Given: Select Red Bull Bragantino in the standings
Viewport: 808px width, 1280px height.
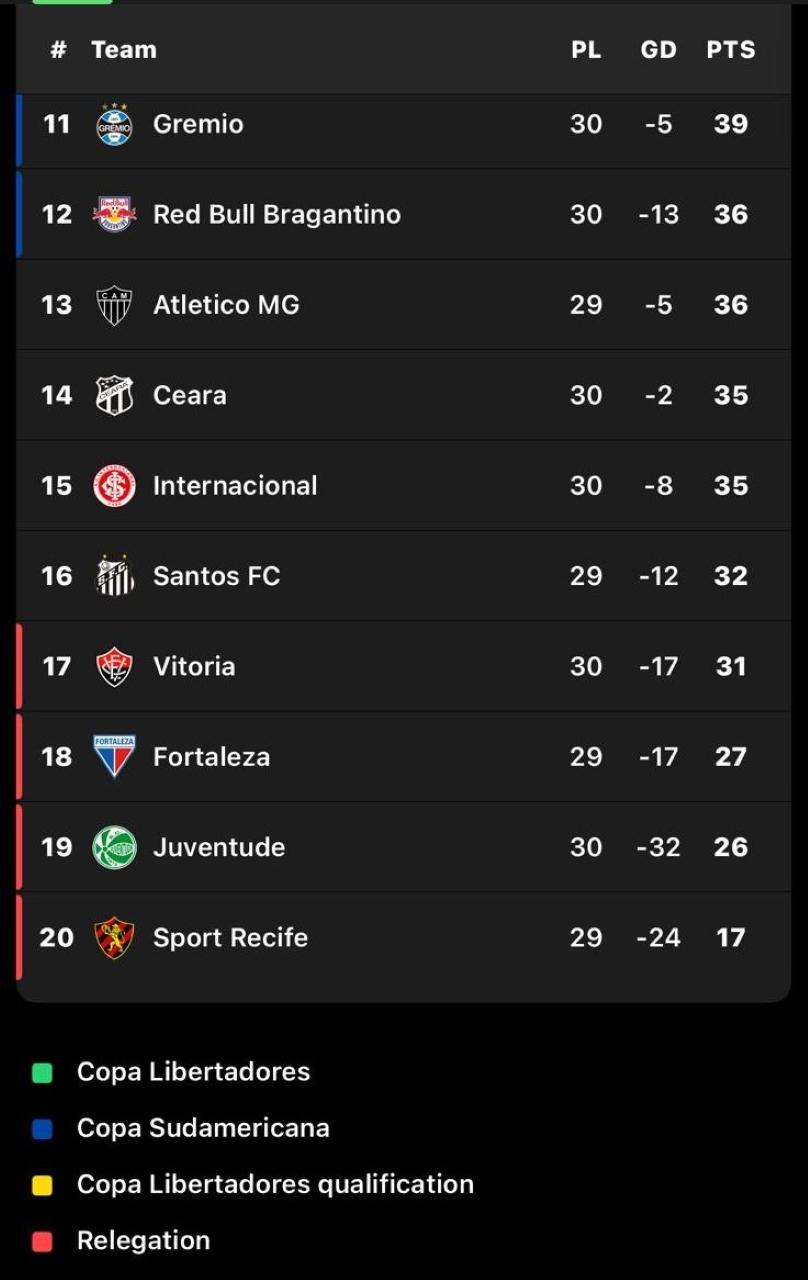Looking at the screenshot, I should [276, 214].
